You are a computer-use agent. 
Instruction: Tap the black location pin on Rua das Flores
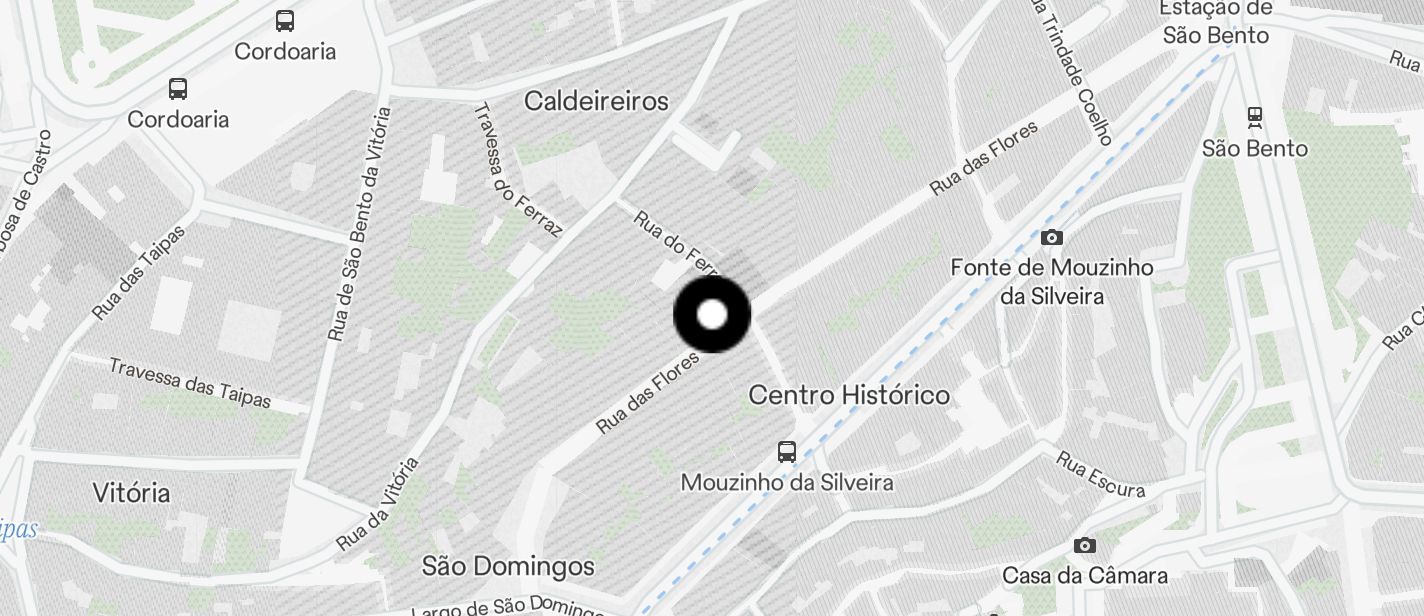pos(712,315)
